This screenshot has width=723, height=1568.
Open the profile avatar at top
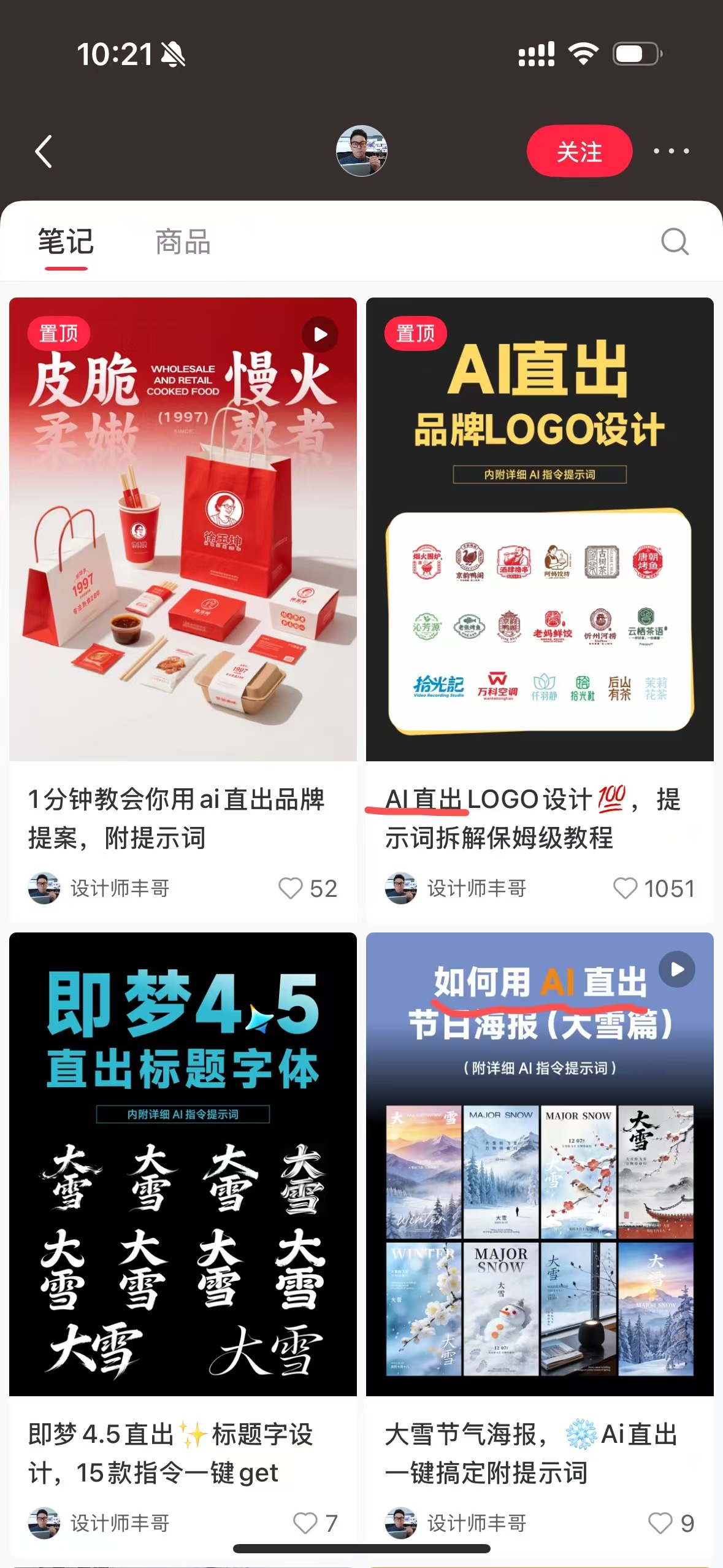coord(362,152)
